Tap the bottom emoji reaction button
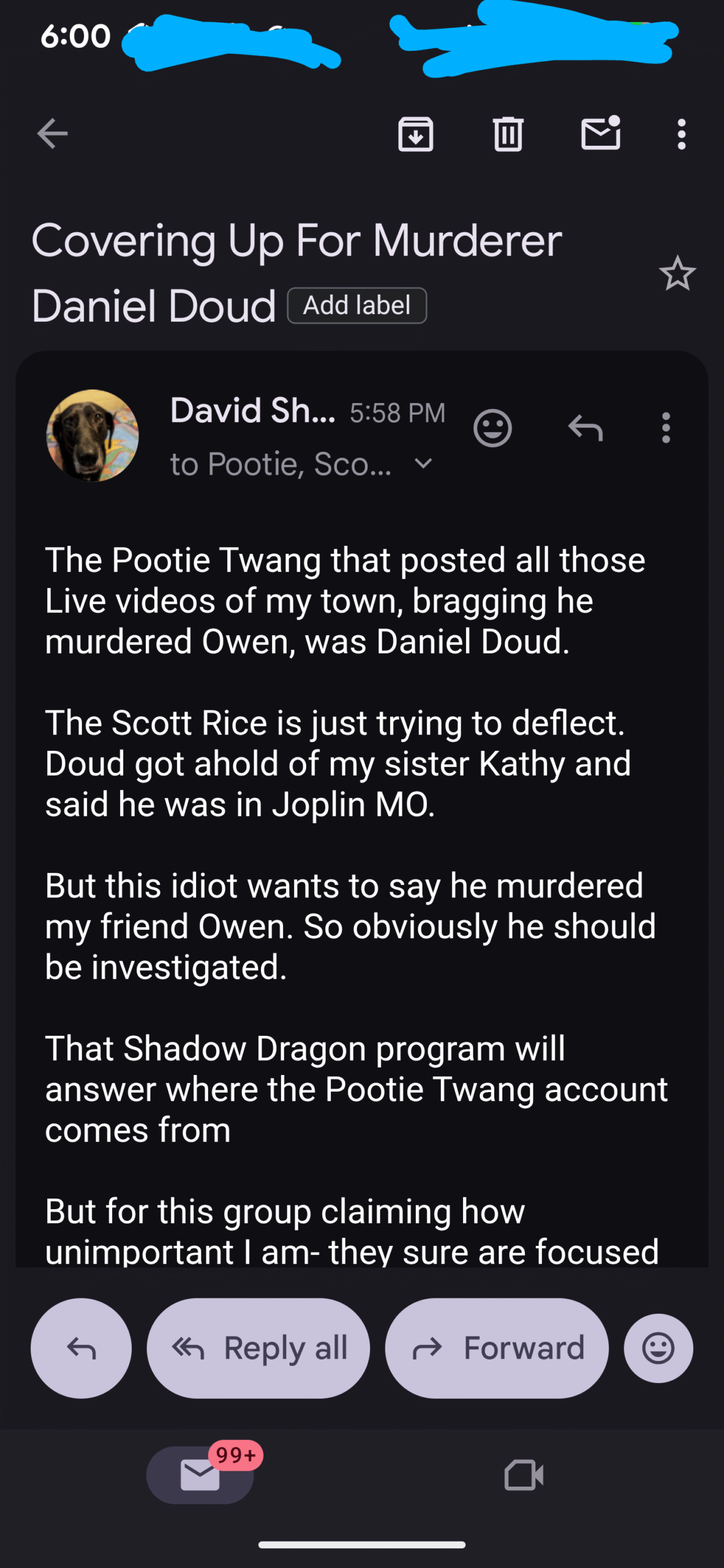This screenshot has height=1568, width=724. (x=658, y=1348)
